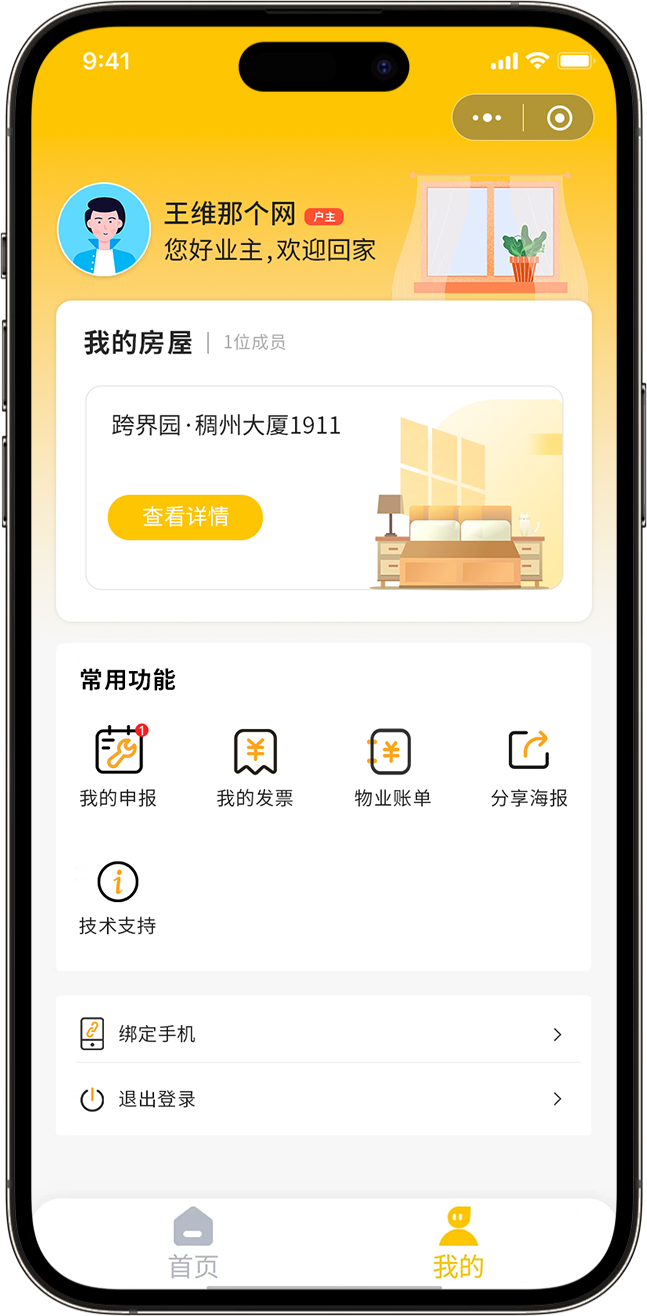647x1316 pixels.
Task: View details with 查看详情 button
Action: [185, 517]
